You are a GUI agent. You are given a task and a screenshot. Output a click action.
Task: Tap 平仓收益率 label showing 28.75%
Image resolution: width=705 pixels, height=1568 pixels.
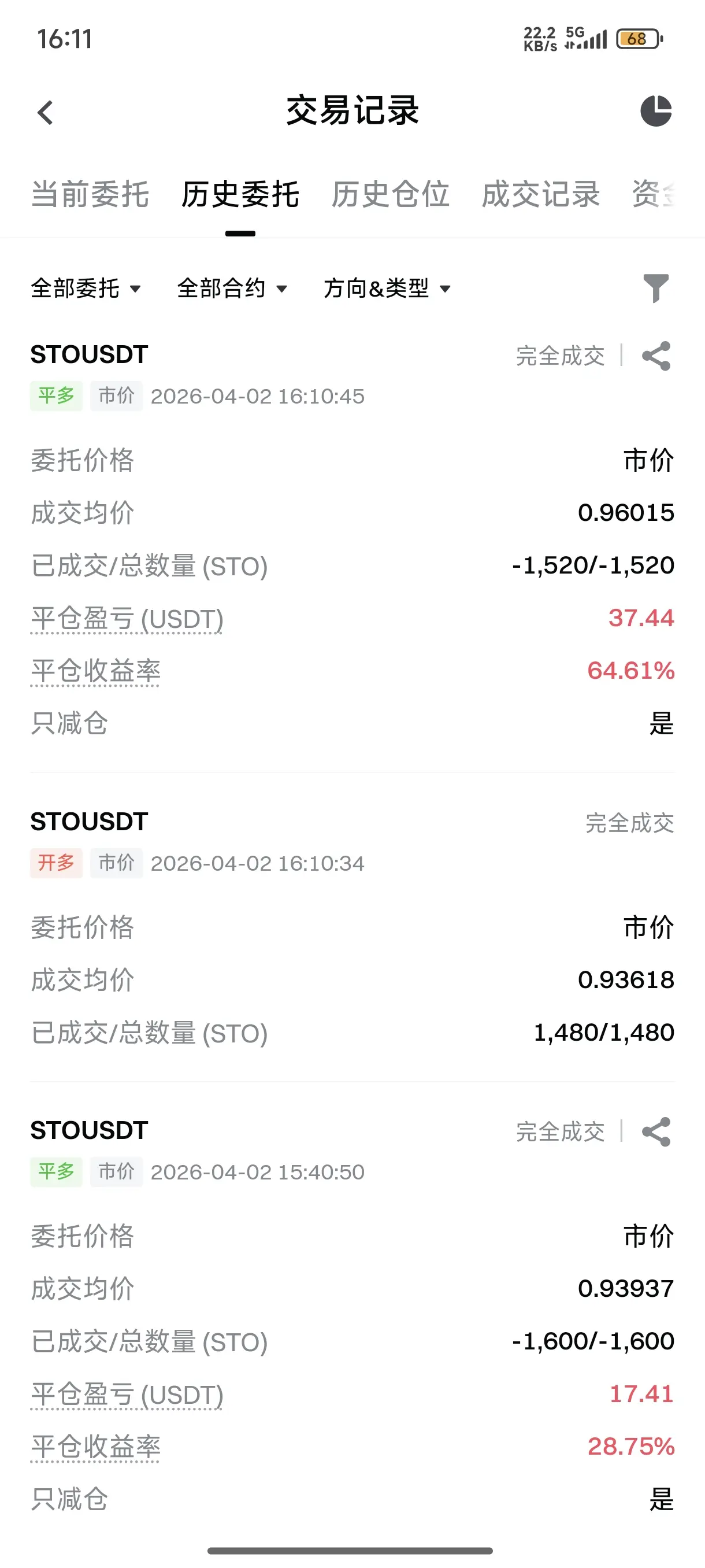(x=95, y=1447)
